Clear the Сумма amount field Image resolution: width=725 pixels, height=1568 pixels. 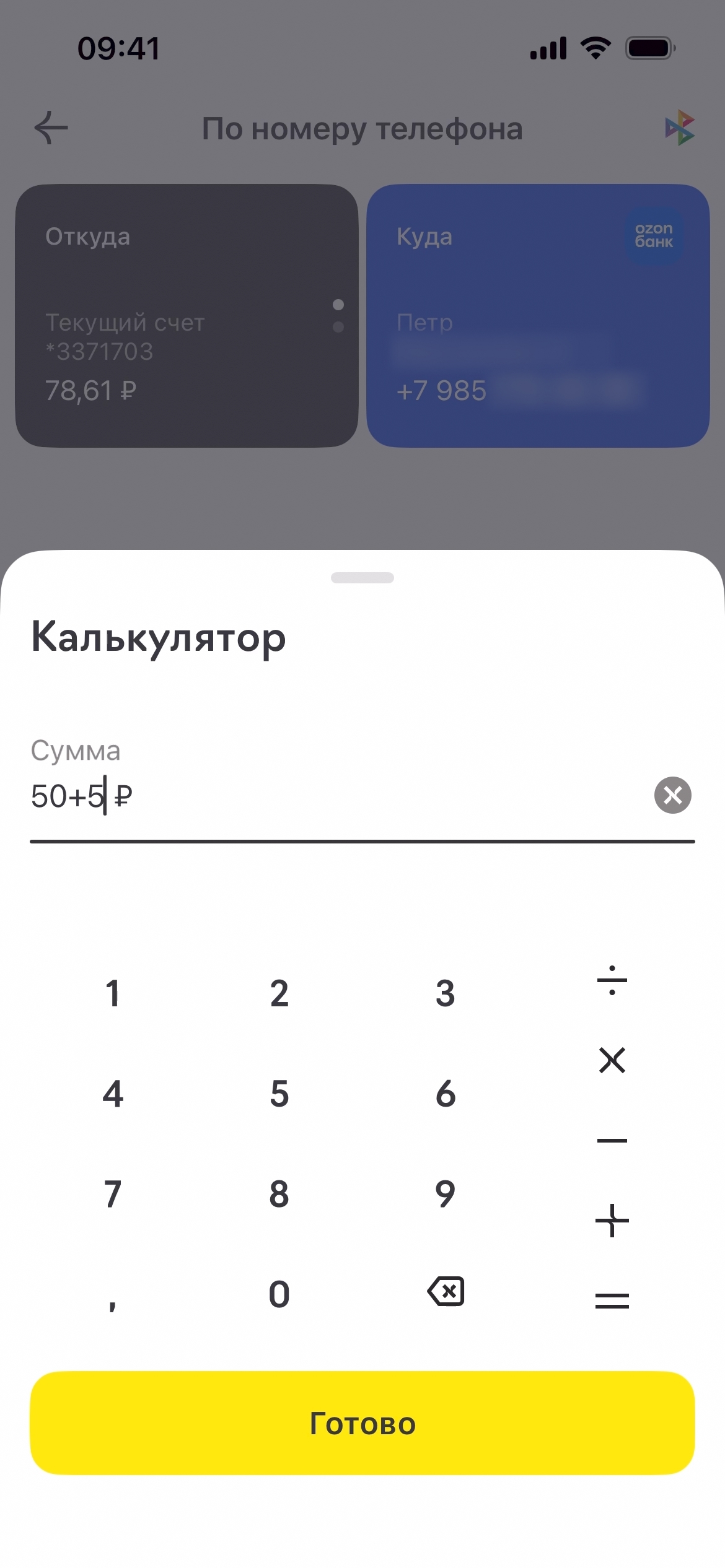pyautogui.click(x=672, y=795)
